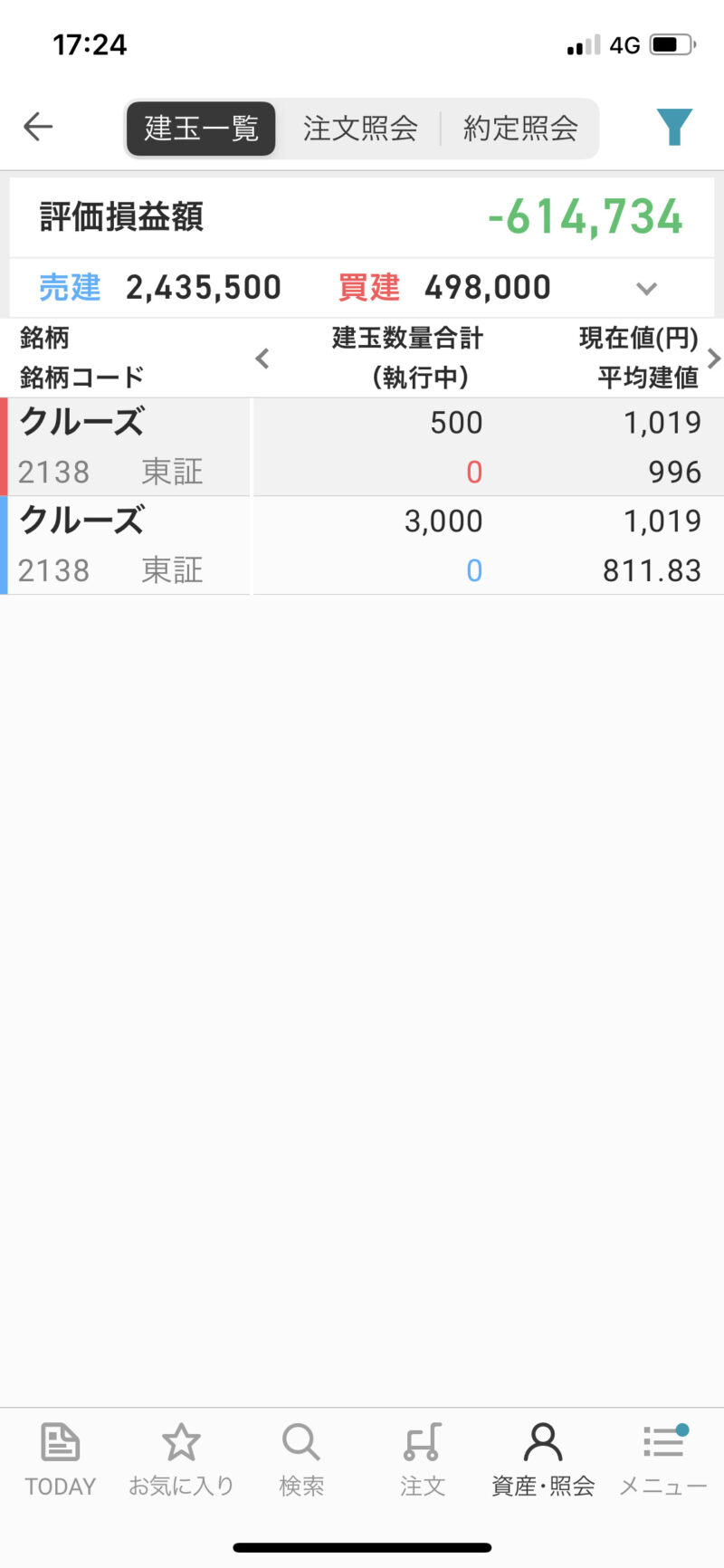
Task: Switch to the 約定照会 tab
Action: point(520,129)
